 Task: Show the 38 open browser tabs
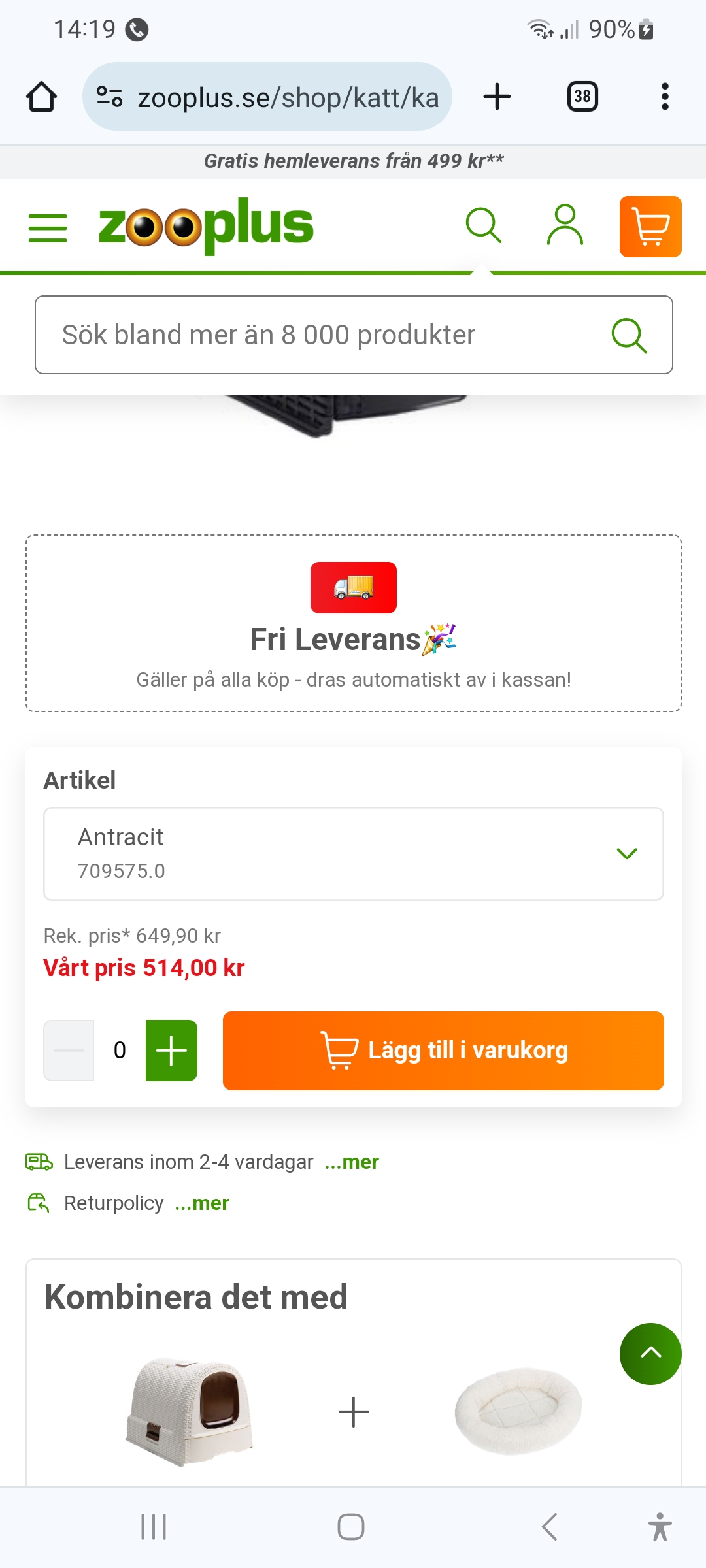[x=582, y=97]
